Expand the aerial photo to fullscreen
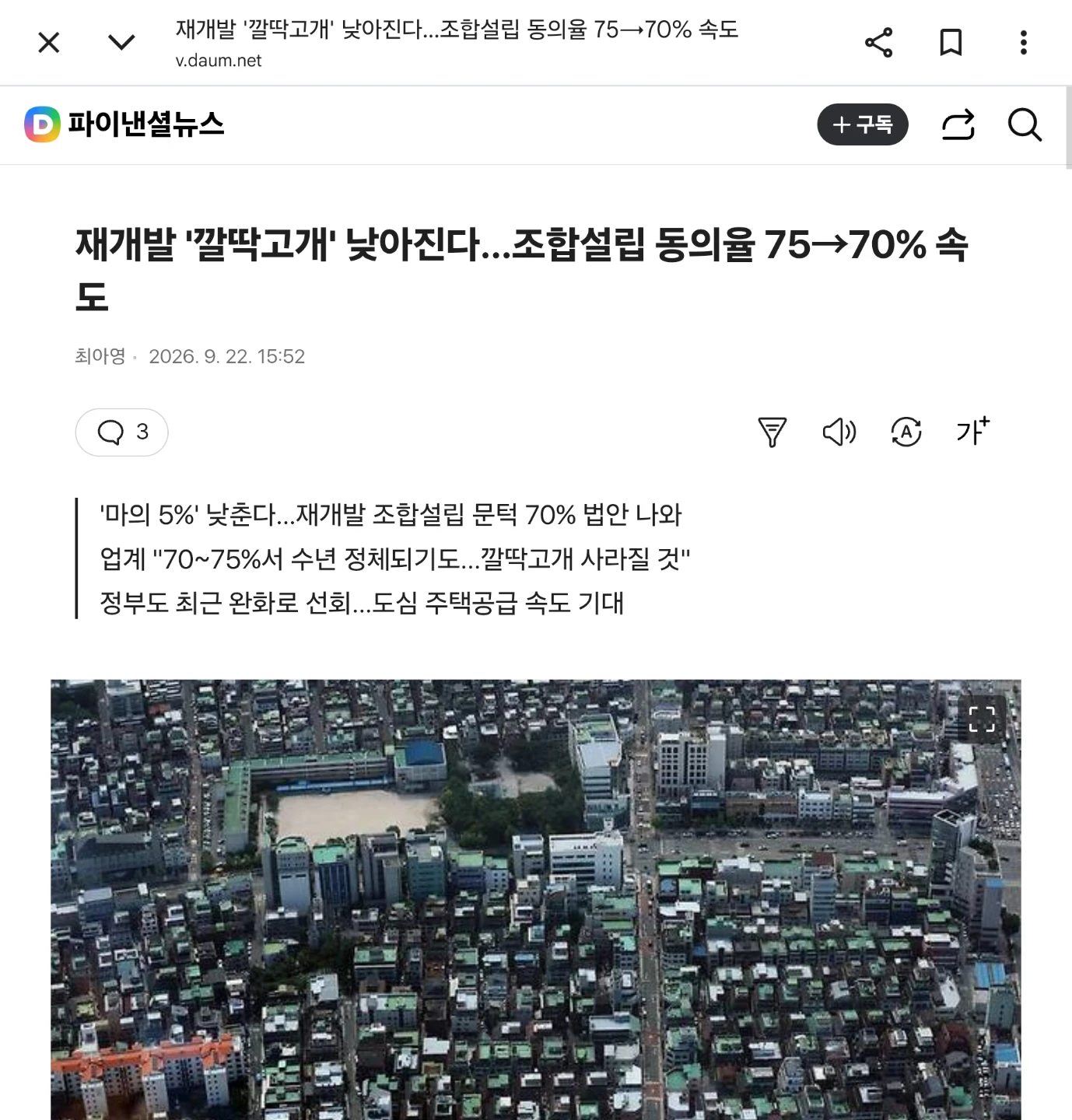Screen dimensions: 1072x1120 (982, 719)
